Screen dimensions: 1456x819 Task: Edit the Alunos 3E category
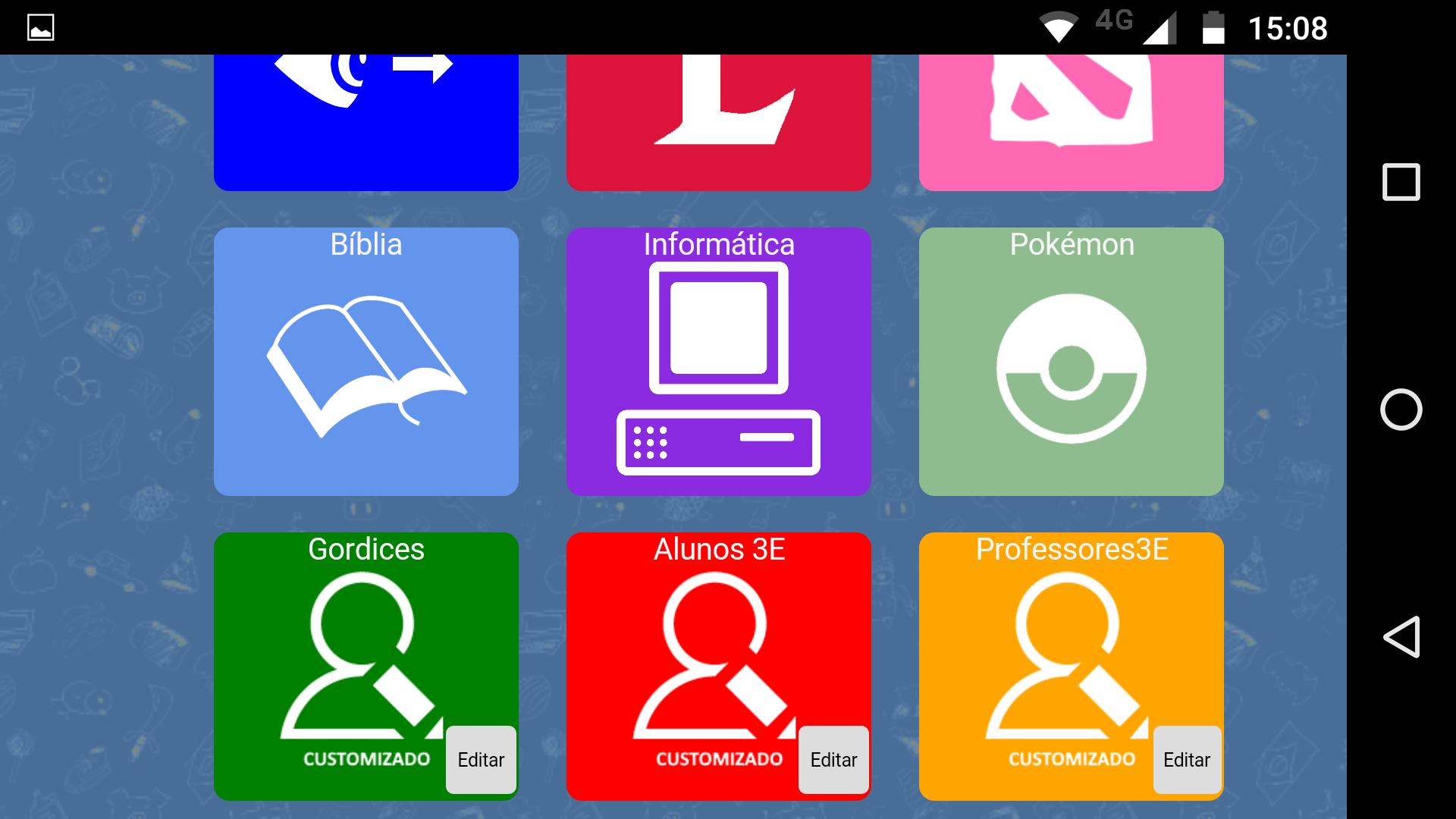[833, 760]
